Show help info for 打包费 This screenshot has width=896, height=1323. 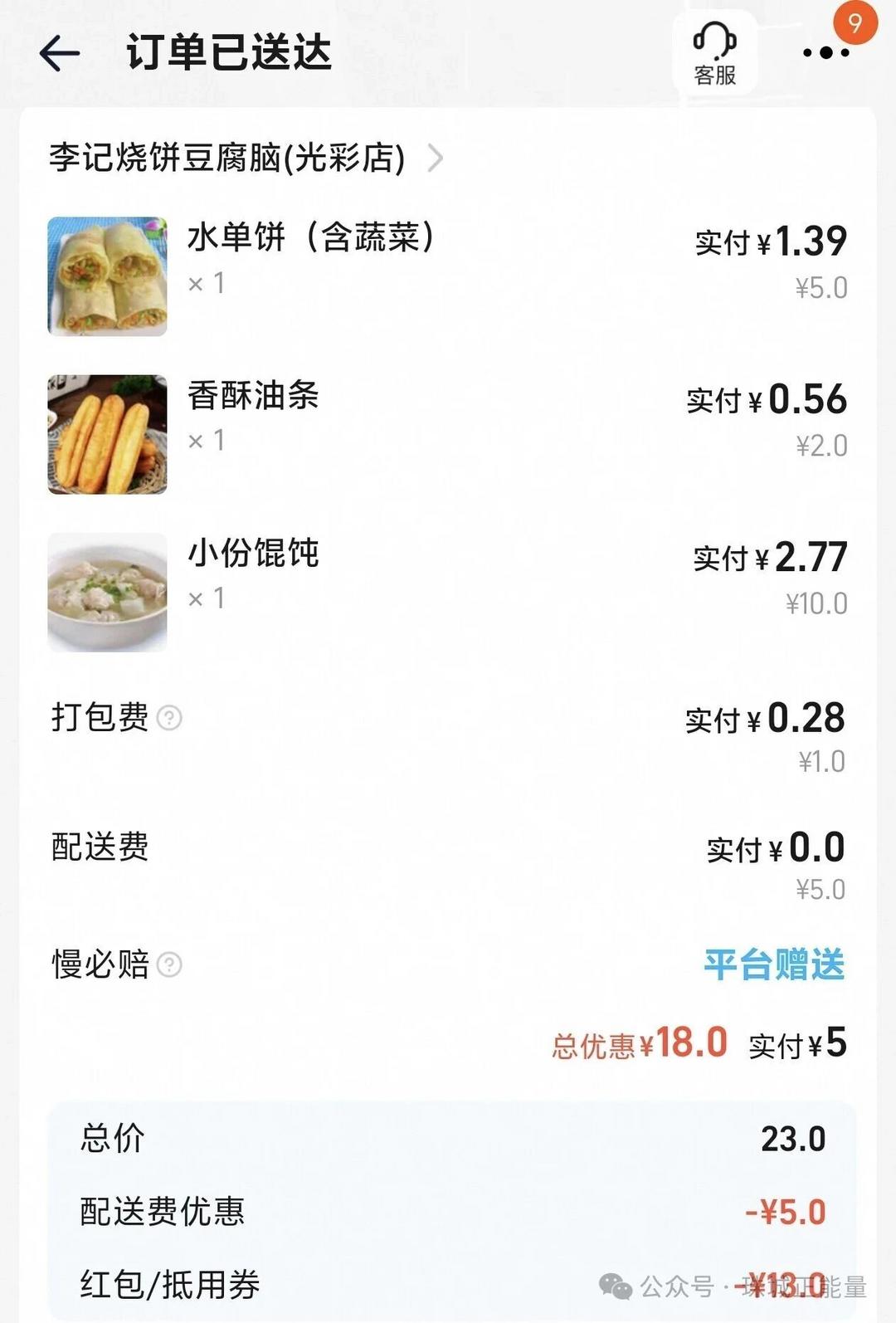pos(169,718)
